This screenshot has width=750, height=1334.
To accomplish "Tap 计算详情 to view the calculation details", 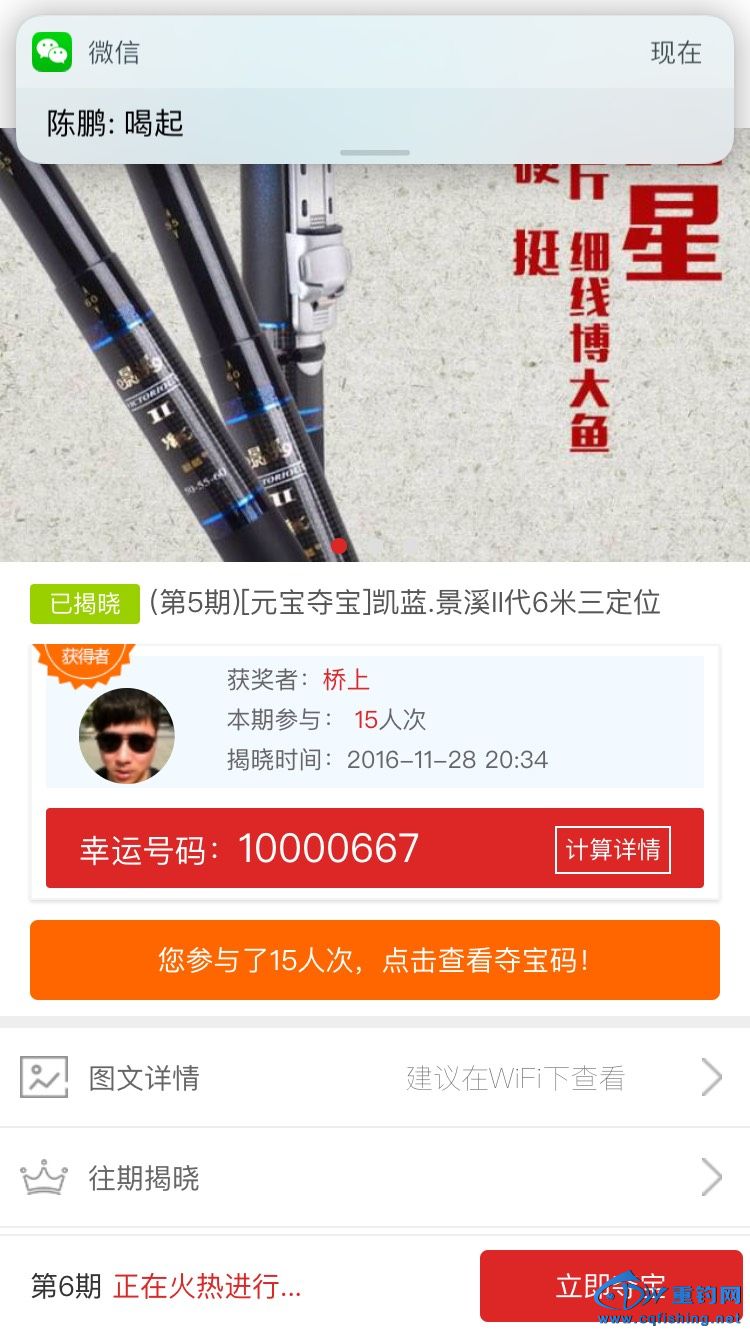I will click(x=612, y=850).
